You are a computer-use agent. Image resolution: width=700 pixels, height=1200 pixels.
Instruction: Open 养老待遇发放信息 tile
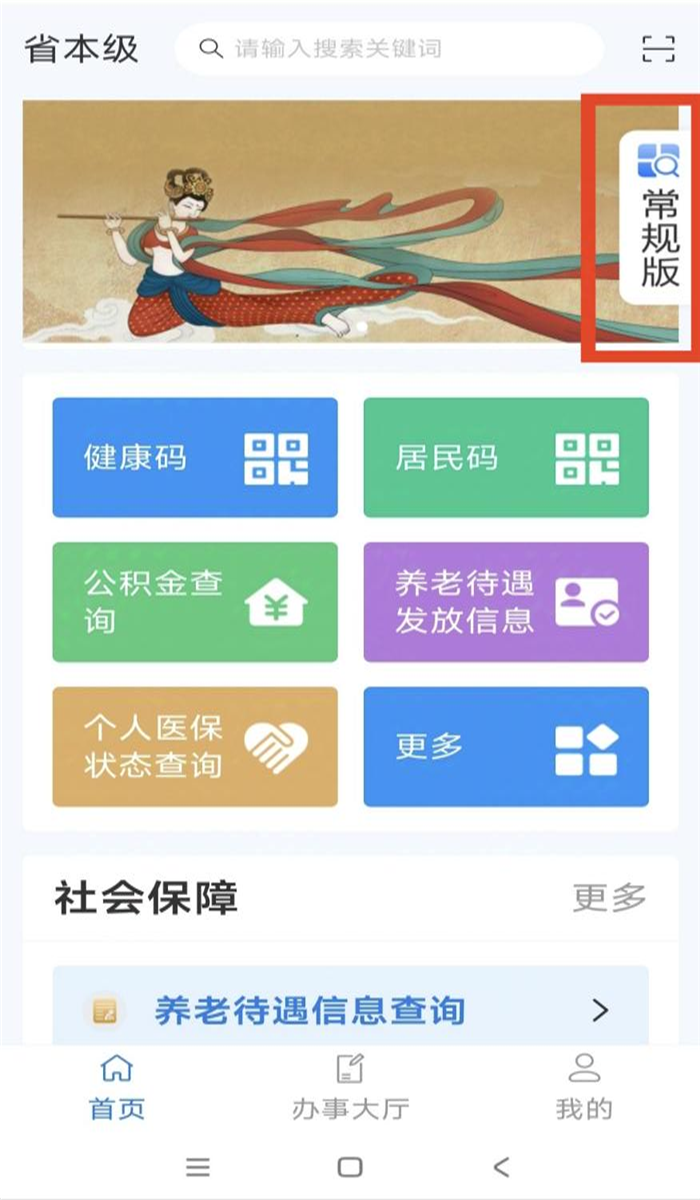tap(506, 602)
